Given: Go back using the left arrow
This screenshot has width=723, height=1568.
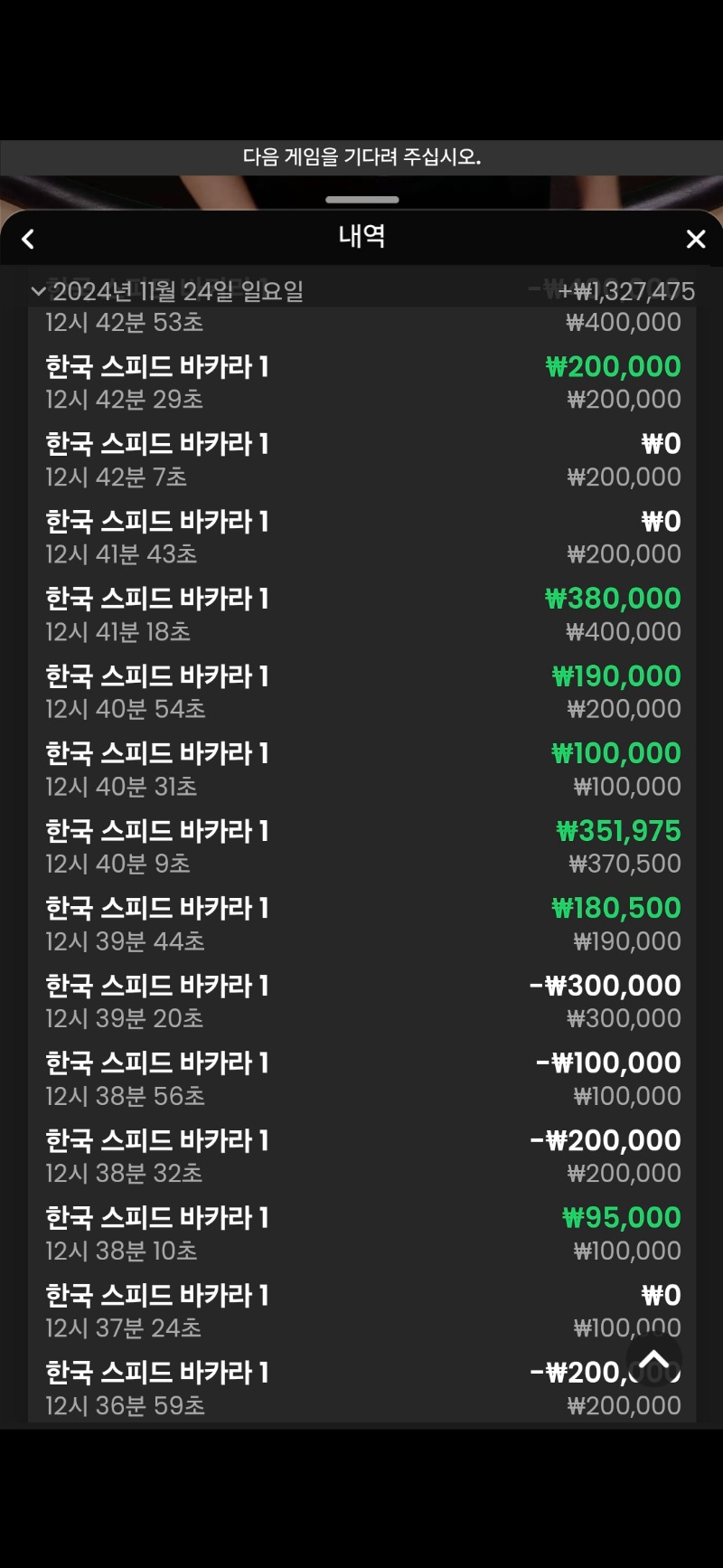Looking at the screenshot, I should pos(28,239).
